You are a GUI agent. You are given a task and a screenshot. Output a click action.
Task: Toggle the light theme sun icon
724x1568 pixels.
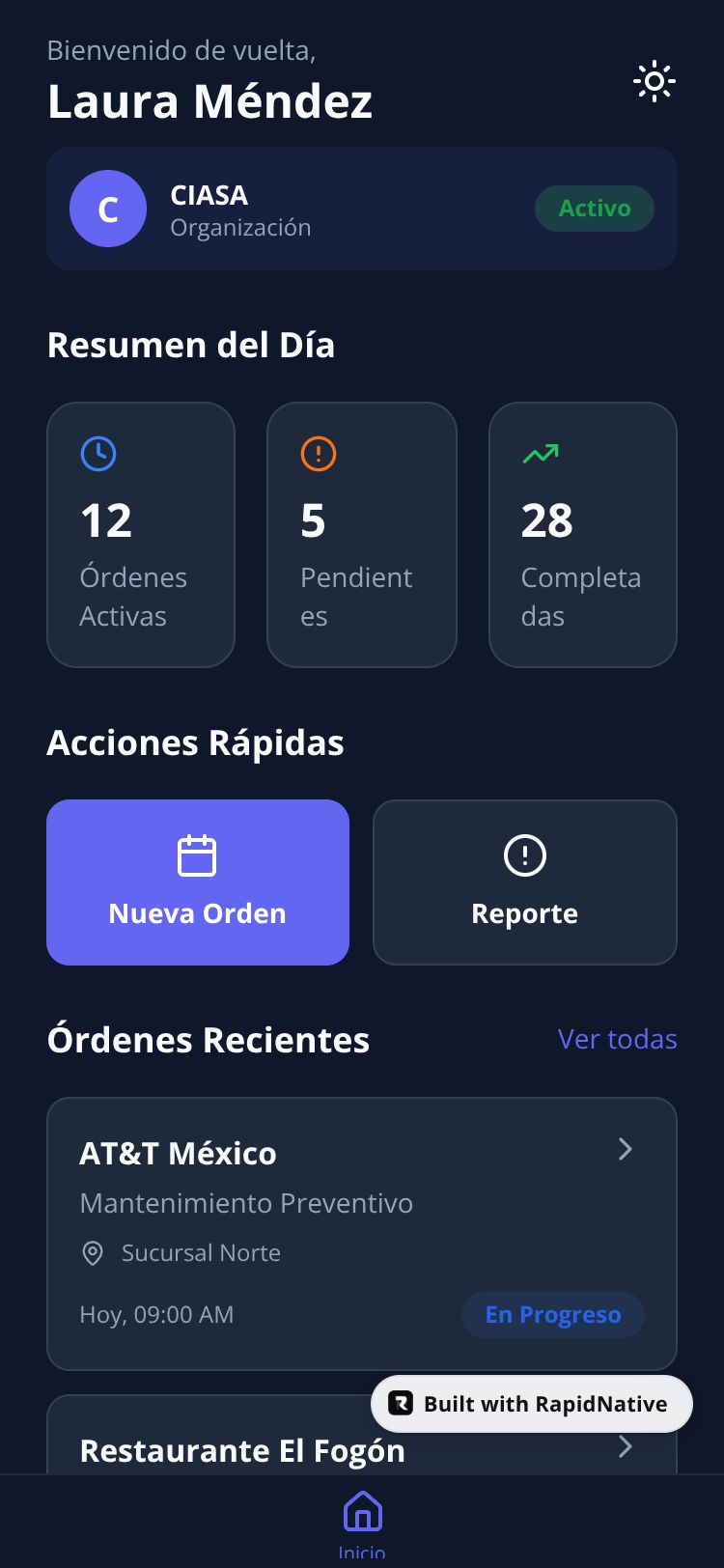point(654,82)
